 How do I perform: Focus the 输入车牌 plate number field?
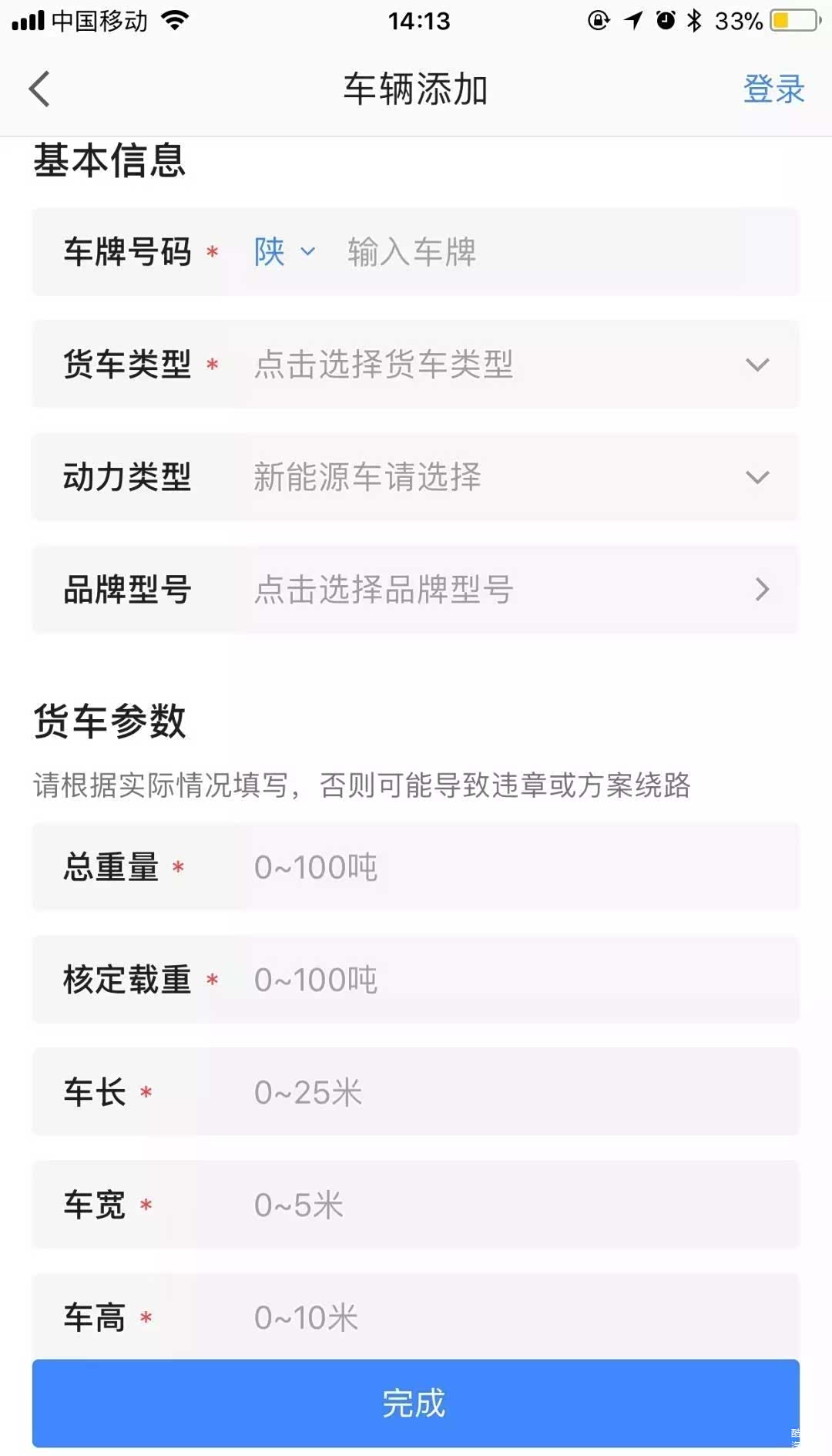539,252
